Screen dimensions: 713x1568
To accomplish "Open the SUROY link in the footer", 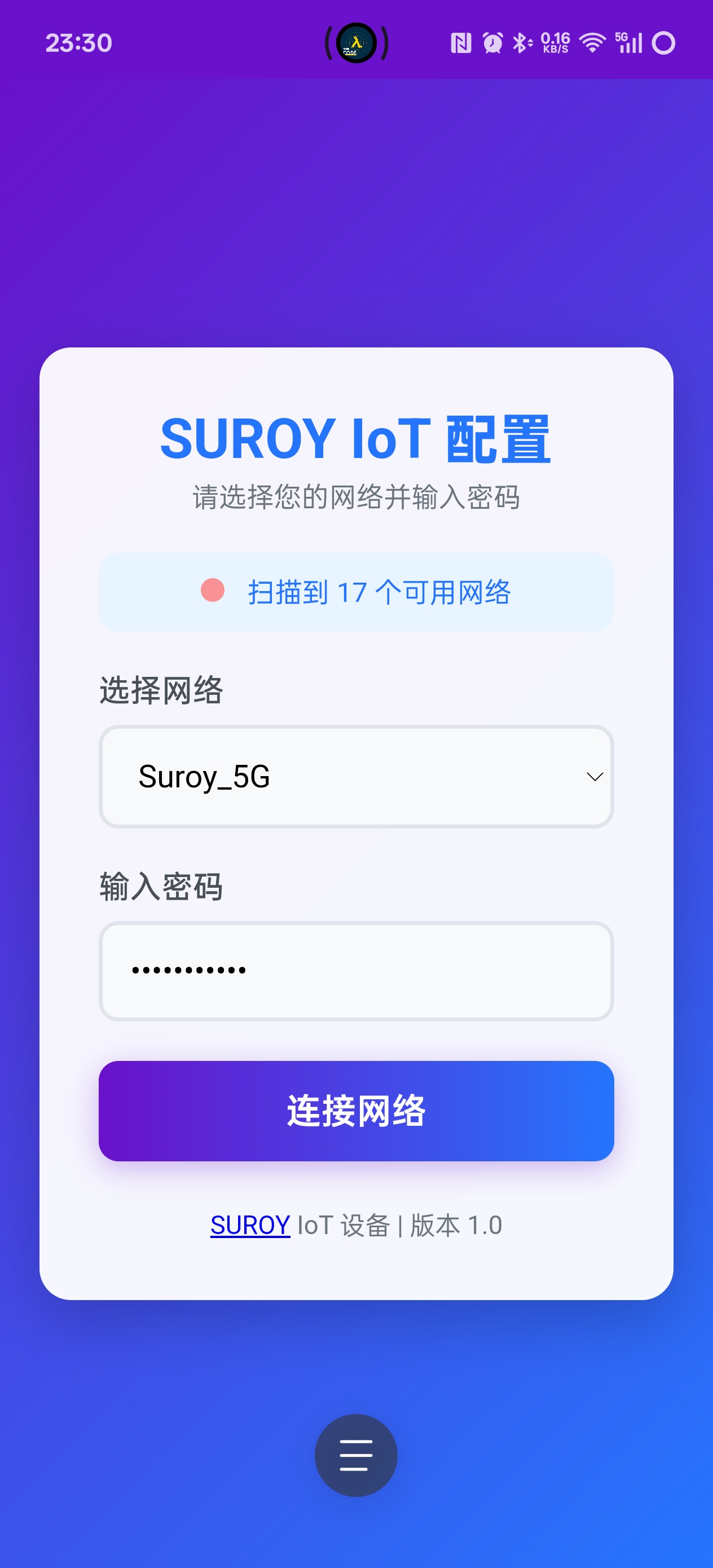I will (x=250, y=1225).
